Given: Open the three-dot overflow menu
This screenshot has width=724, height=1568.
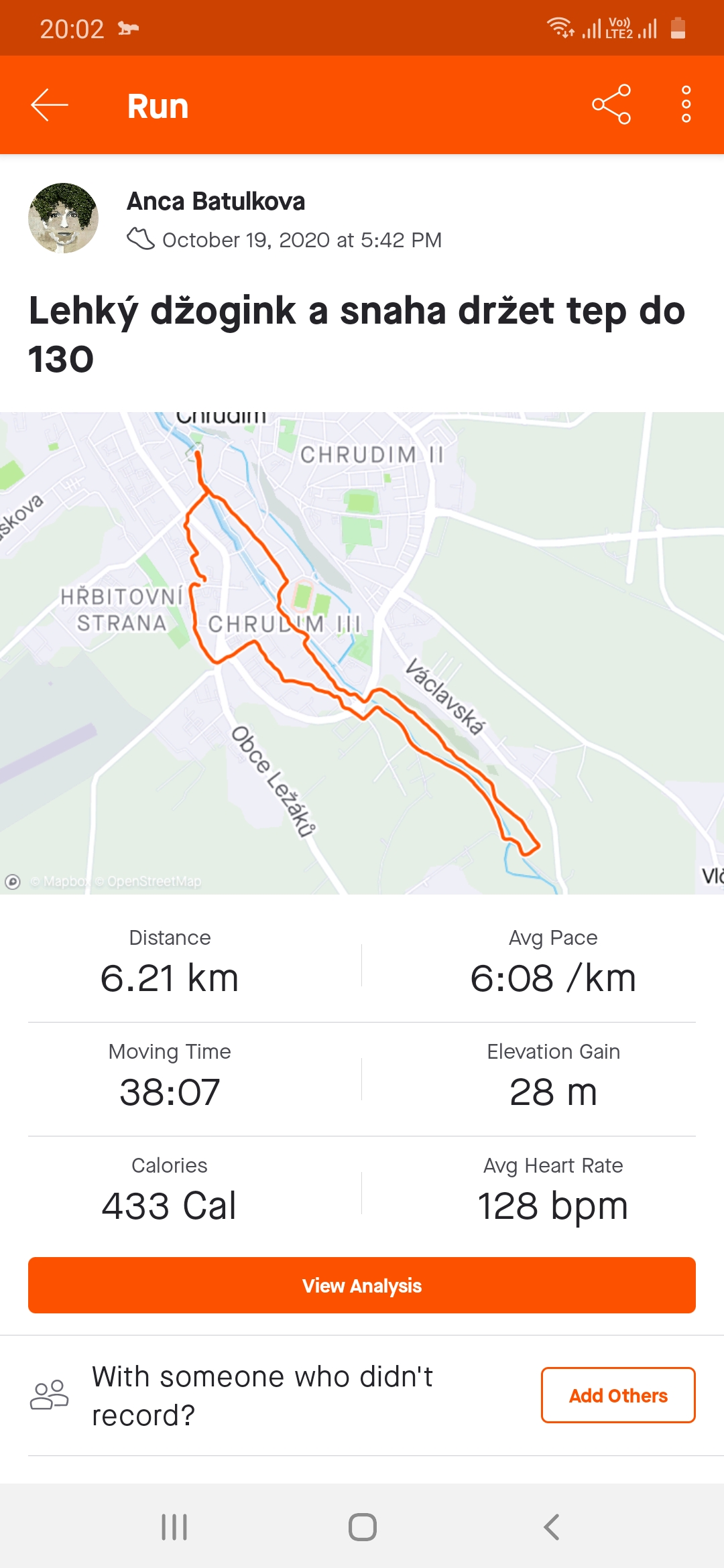Looking at the screenshot, I should [x=686, y=105].
